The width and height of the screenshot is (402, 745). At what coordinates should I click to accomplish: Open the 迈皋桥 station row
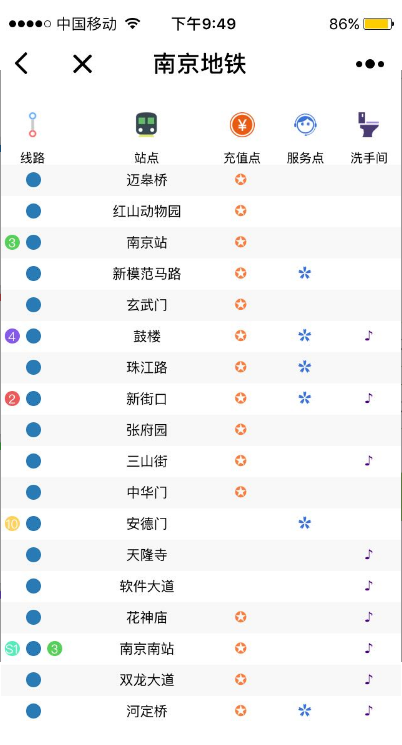pyautogui.click(x=201, y=180)
